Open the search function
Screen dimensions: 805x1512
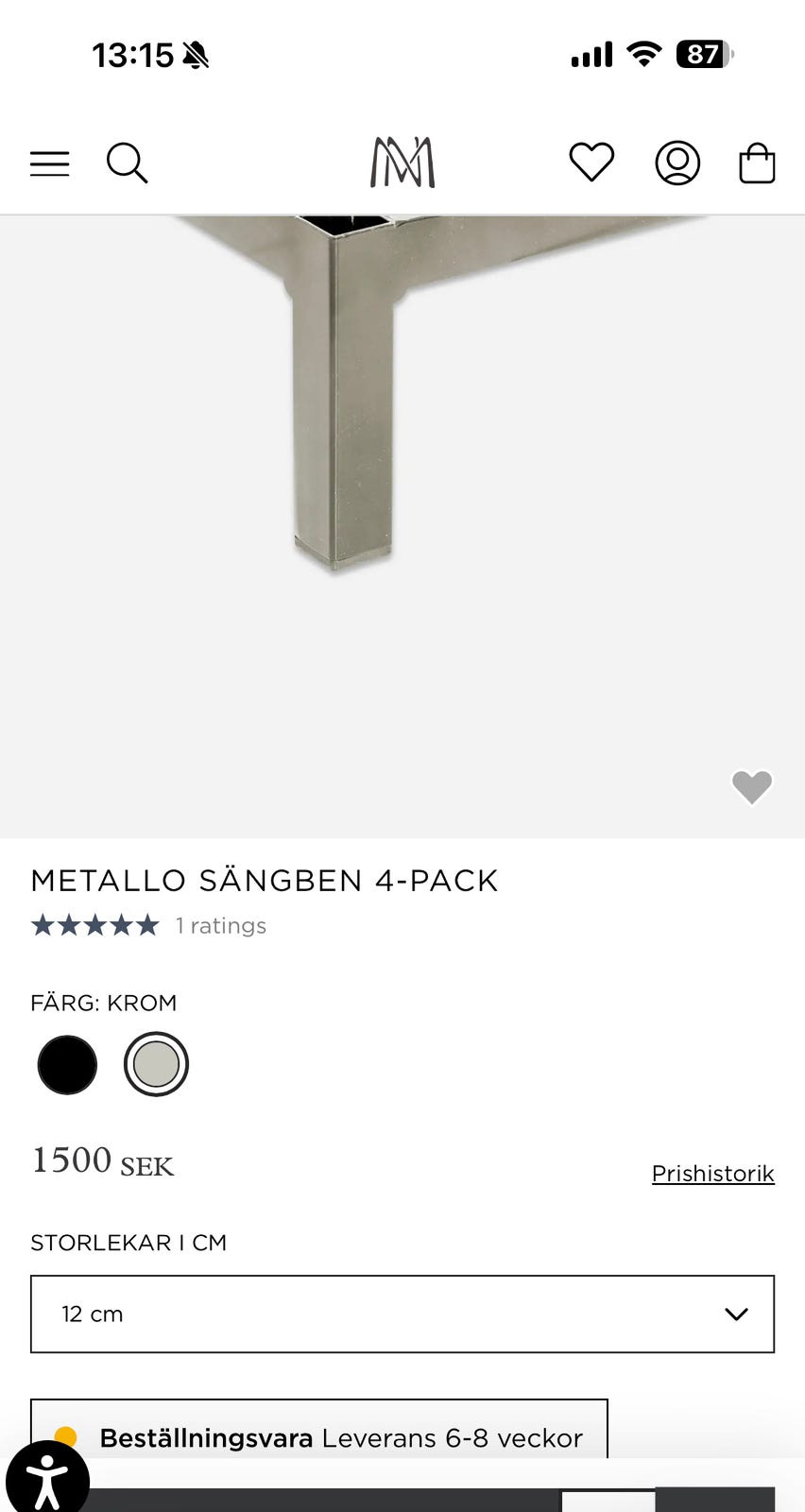click(127, 163)
